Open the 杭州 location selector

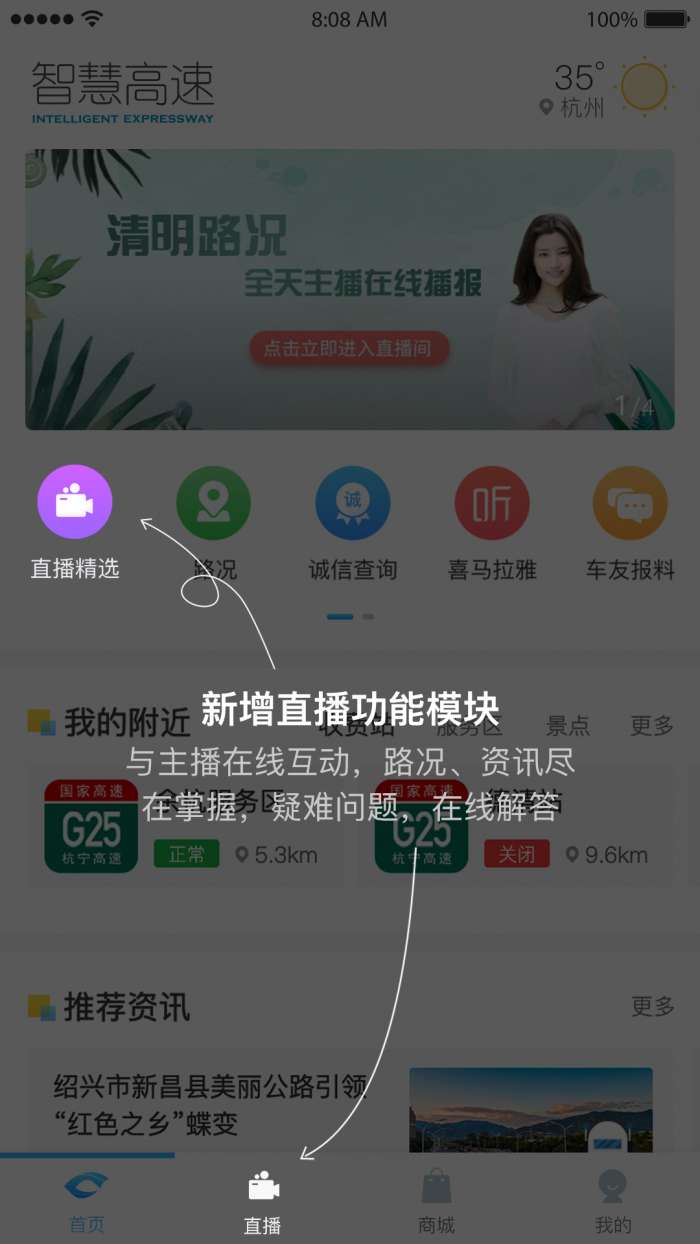coord(573,108)
